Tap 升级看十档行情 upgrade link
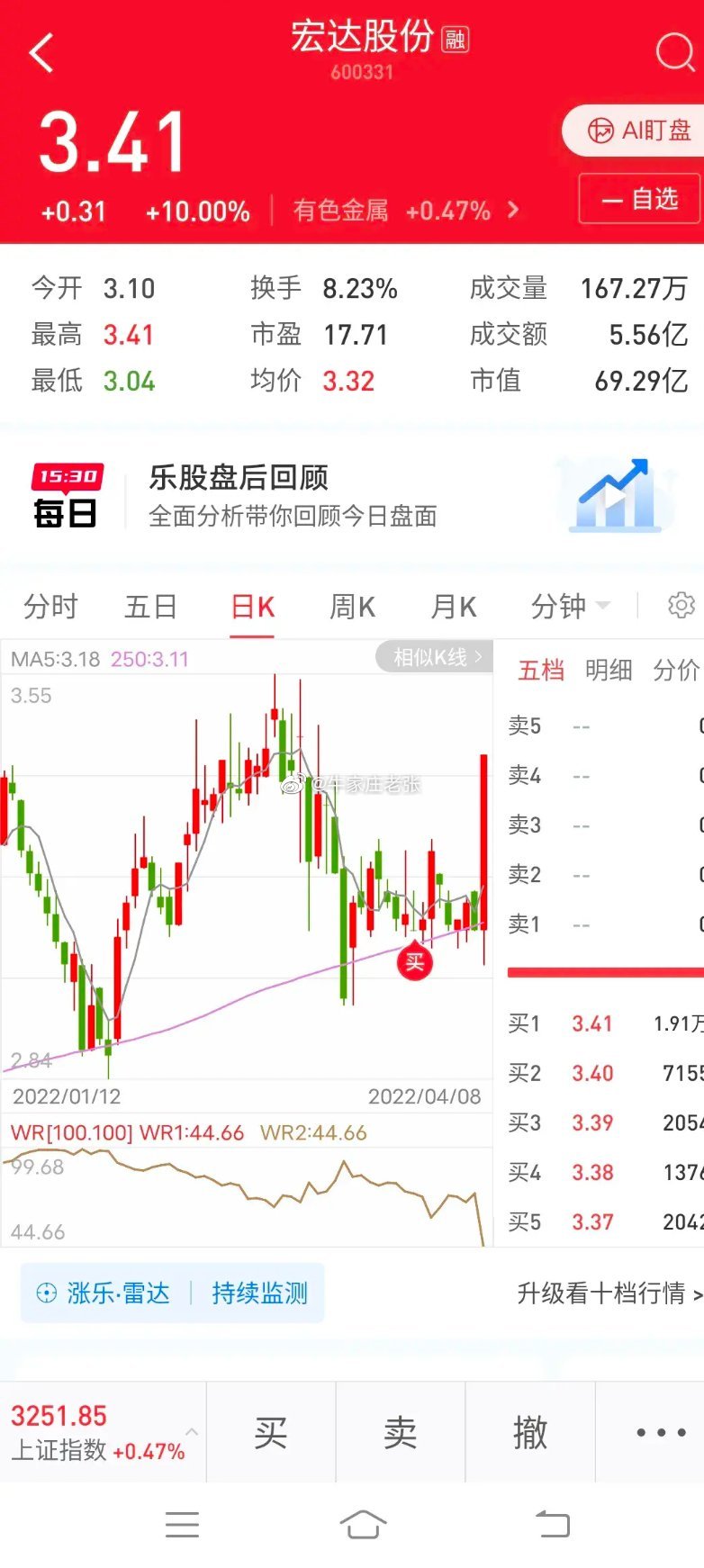 click(x=609, y=1293)
